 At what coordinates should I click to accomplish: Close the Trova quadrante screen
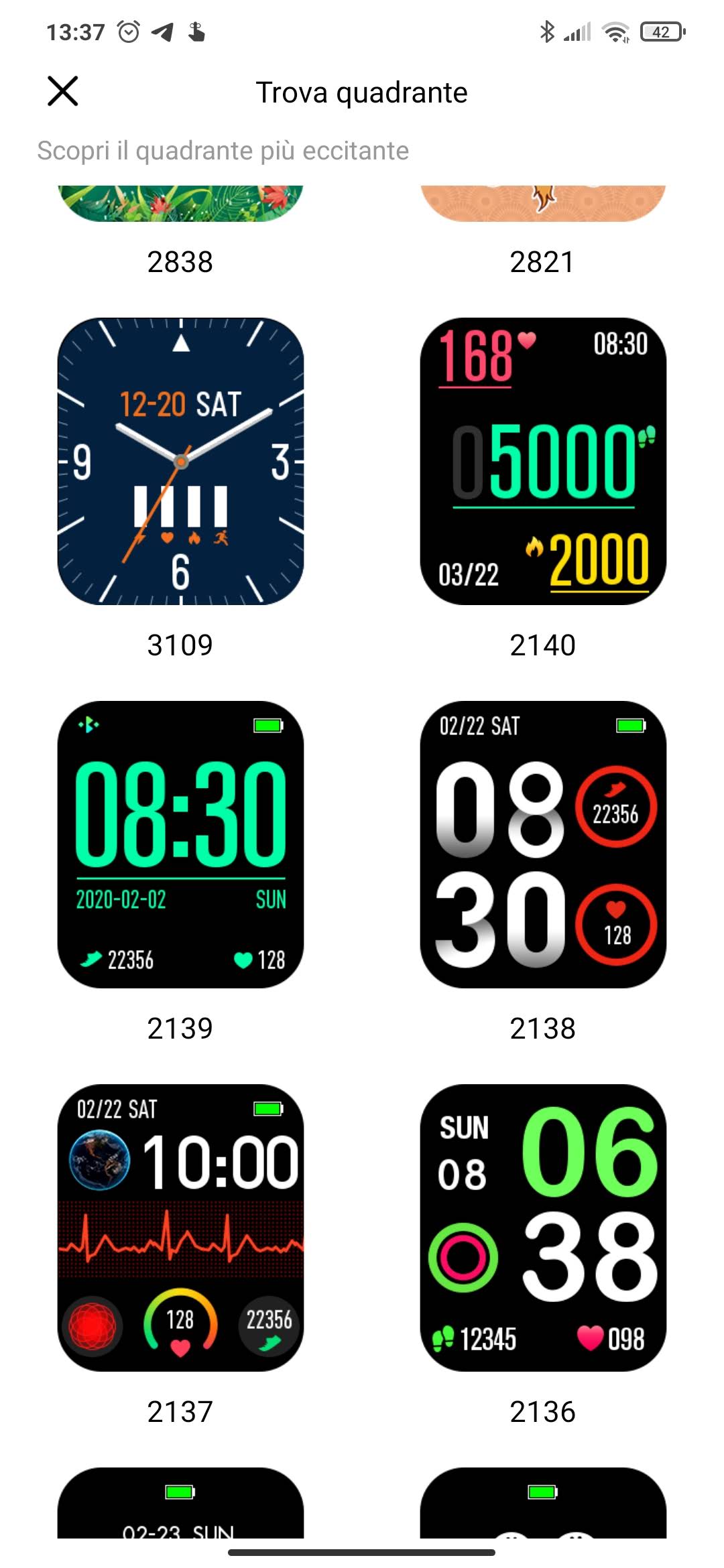coord(63,91)
